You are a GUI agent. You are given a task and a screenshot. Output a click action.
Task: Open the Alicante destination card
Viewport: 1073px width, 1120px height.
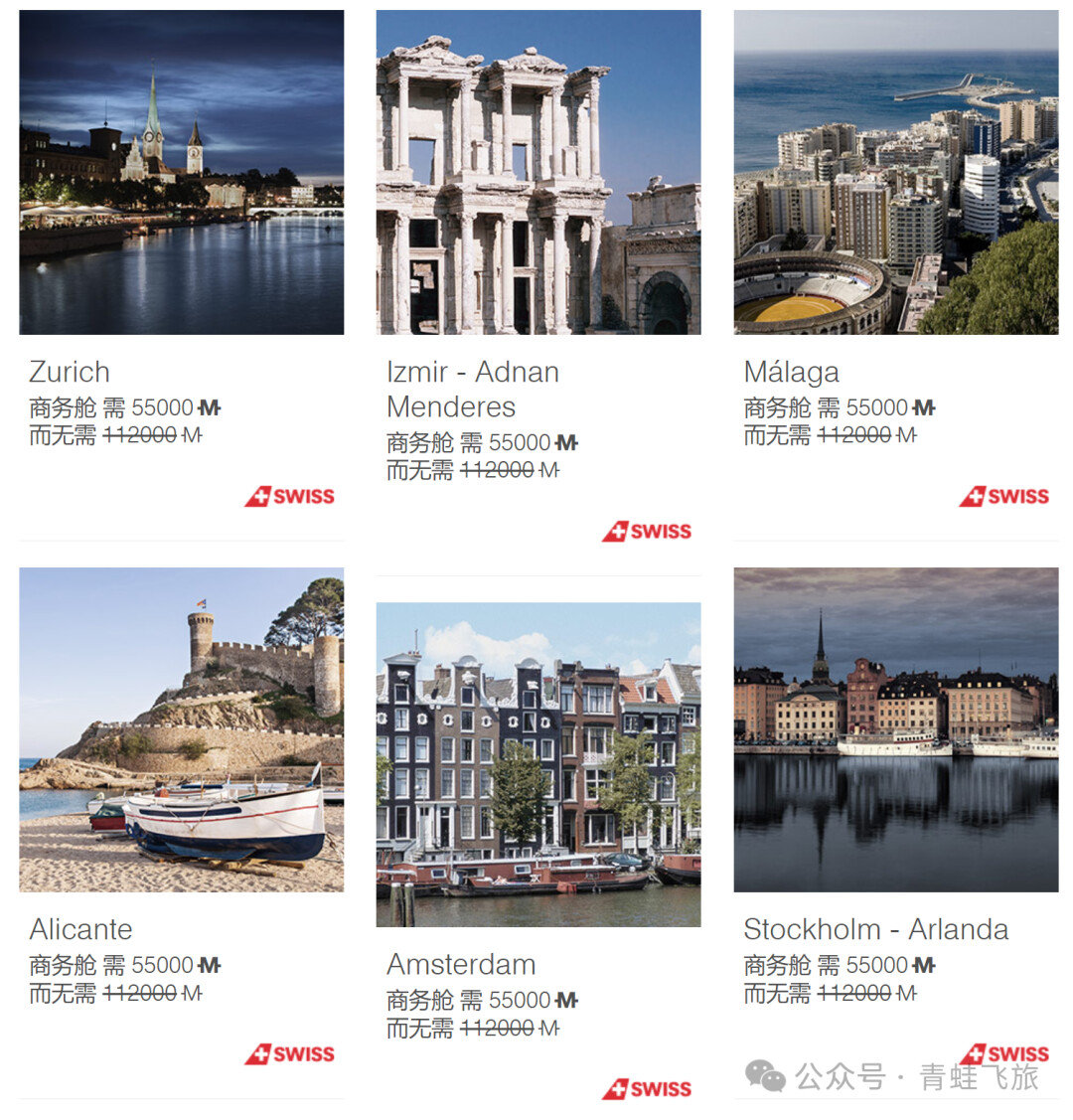[x=181, y=729]
